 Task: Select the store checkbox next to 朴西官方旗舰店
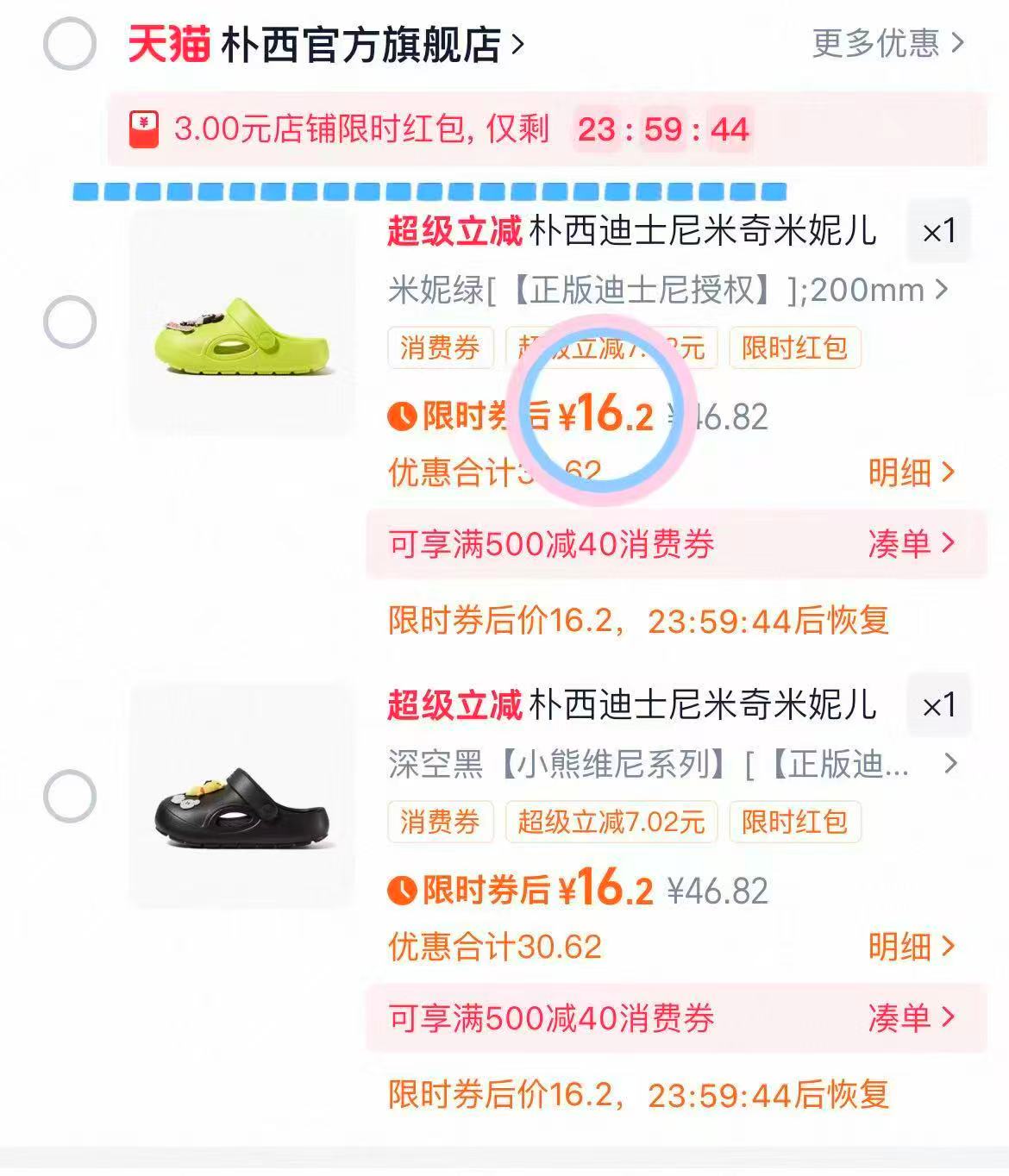[x=72, y=42]
